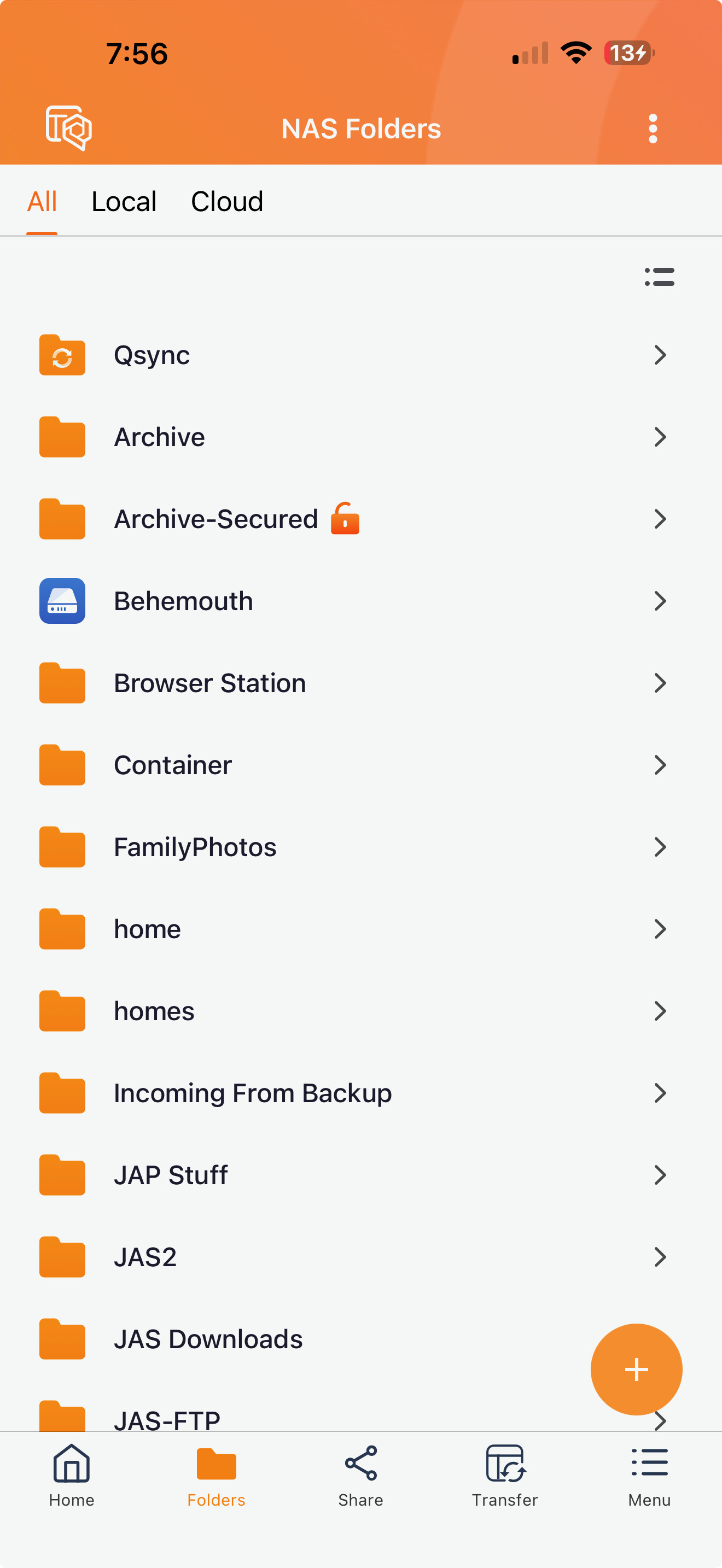The height and width of the screenshot is (1568, 722).
Task: Open the Incoming From Backup folder
Action: pyautogui.click(x=253, y=1093)
